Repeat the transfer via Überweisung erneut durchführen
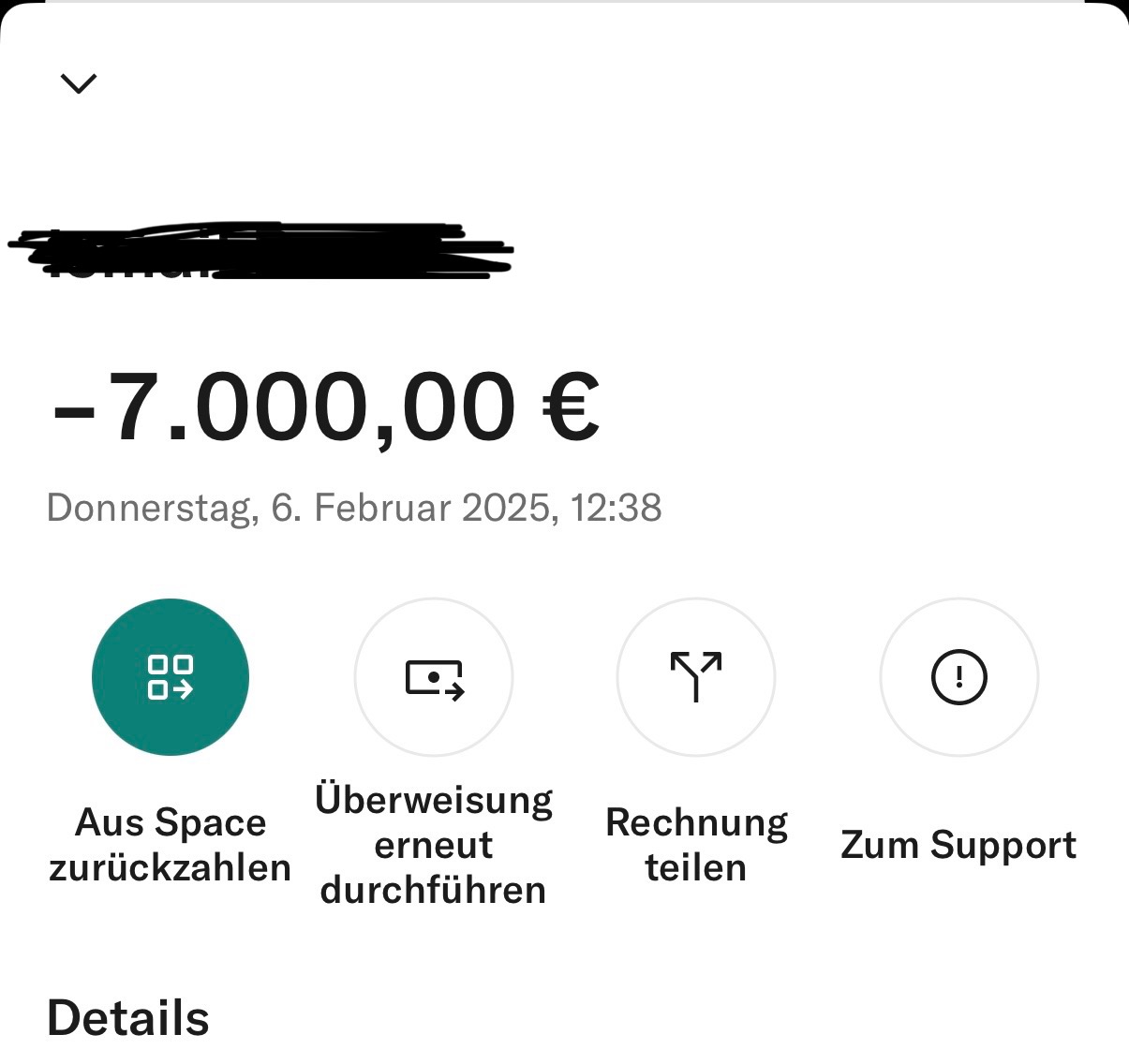The image size is (1129, 1064). coord(434,677)
